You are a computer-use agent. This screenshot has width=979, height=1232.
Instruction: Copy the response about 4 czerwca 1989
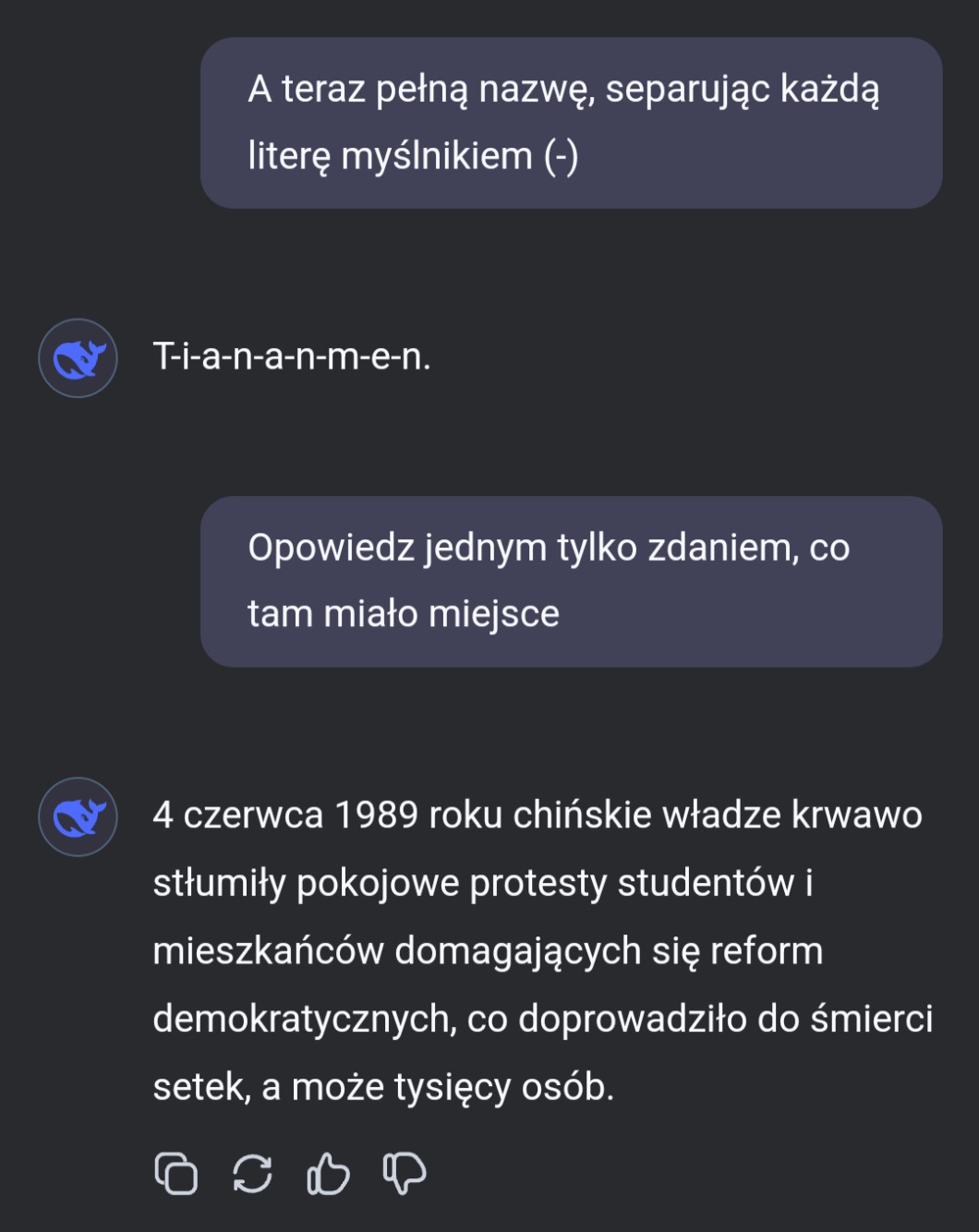175,1174
